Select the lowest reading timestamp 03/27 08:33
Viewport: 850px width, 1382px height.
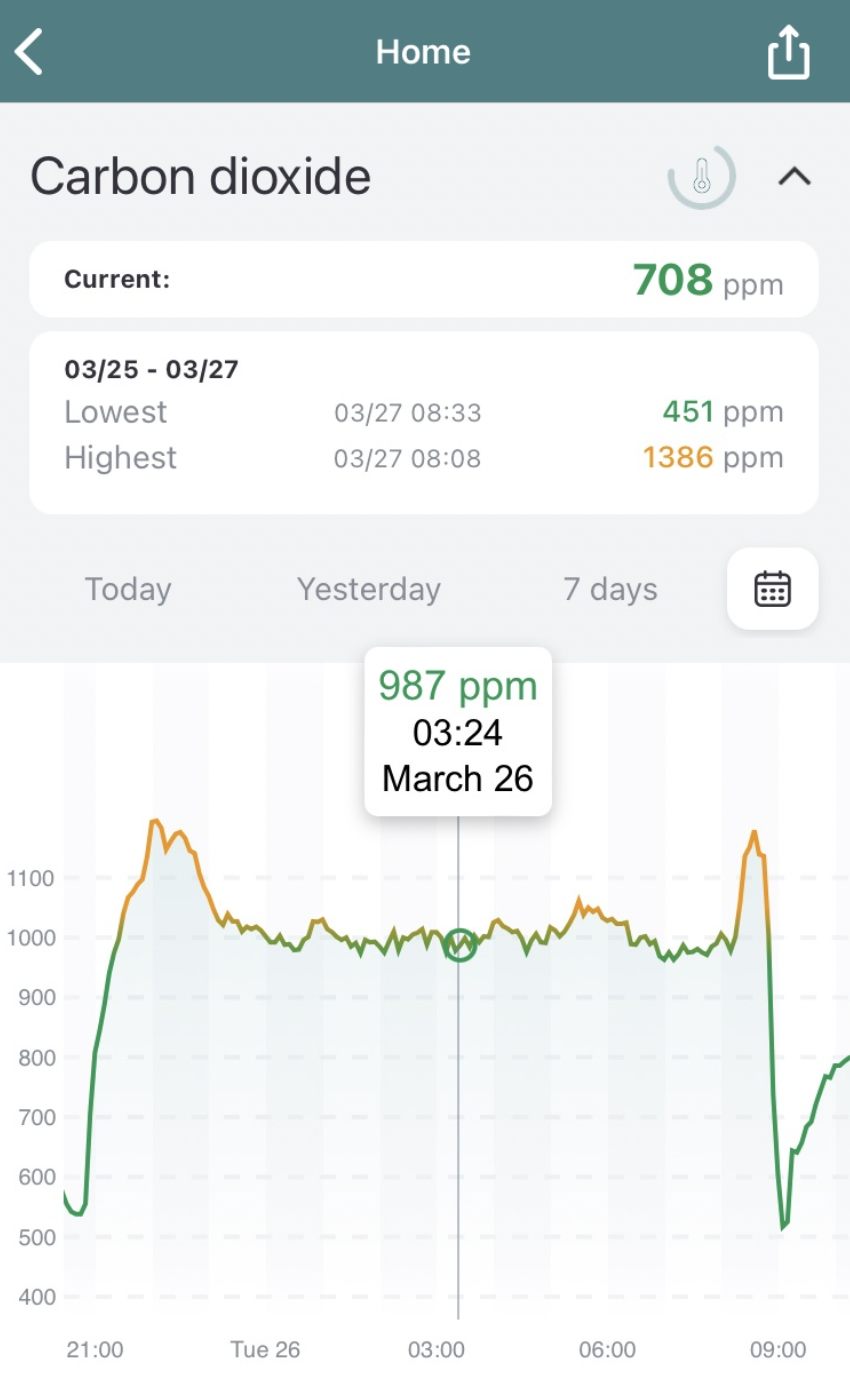[x=407, y=412]
